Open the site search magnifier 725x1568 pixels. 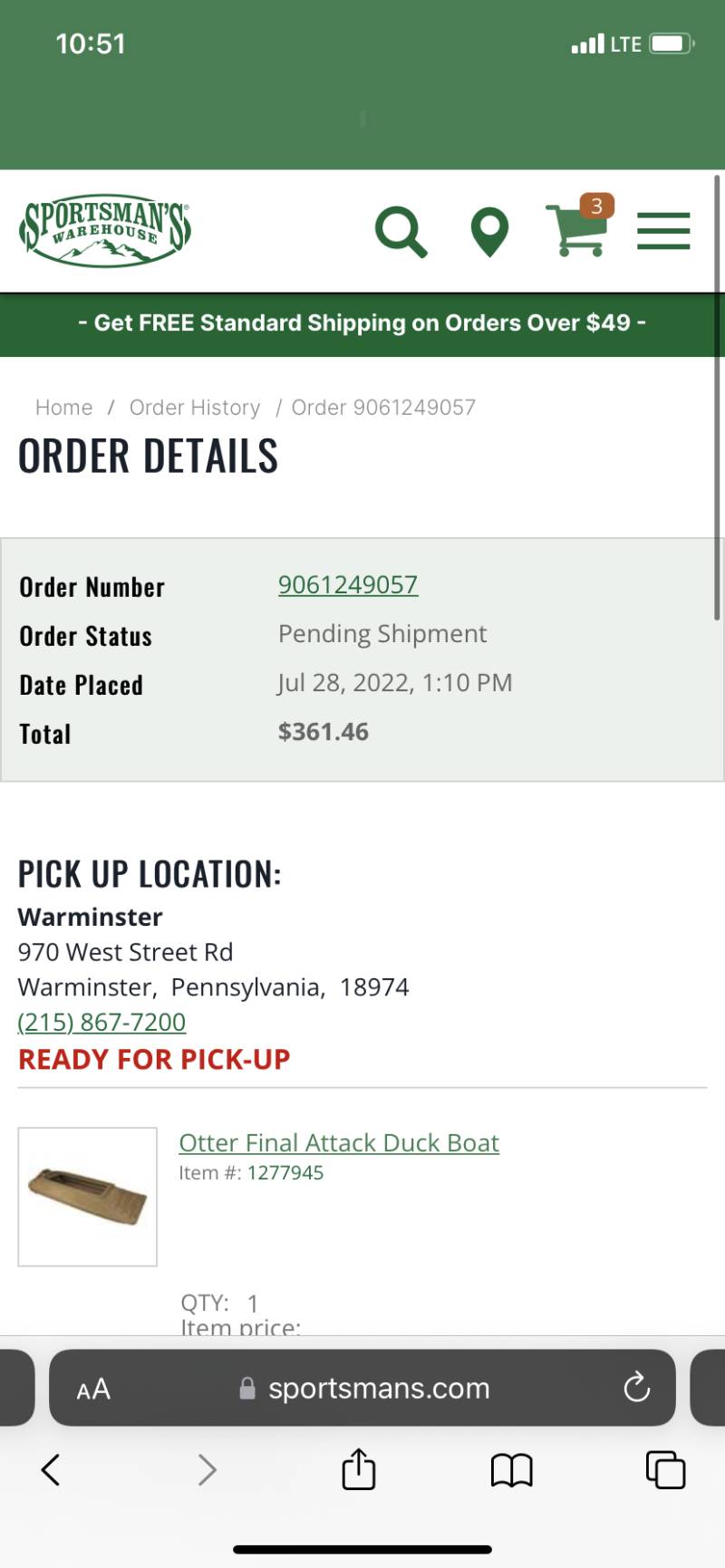coord(401,232)
